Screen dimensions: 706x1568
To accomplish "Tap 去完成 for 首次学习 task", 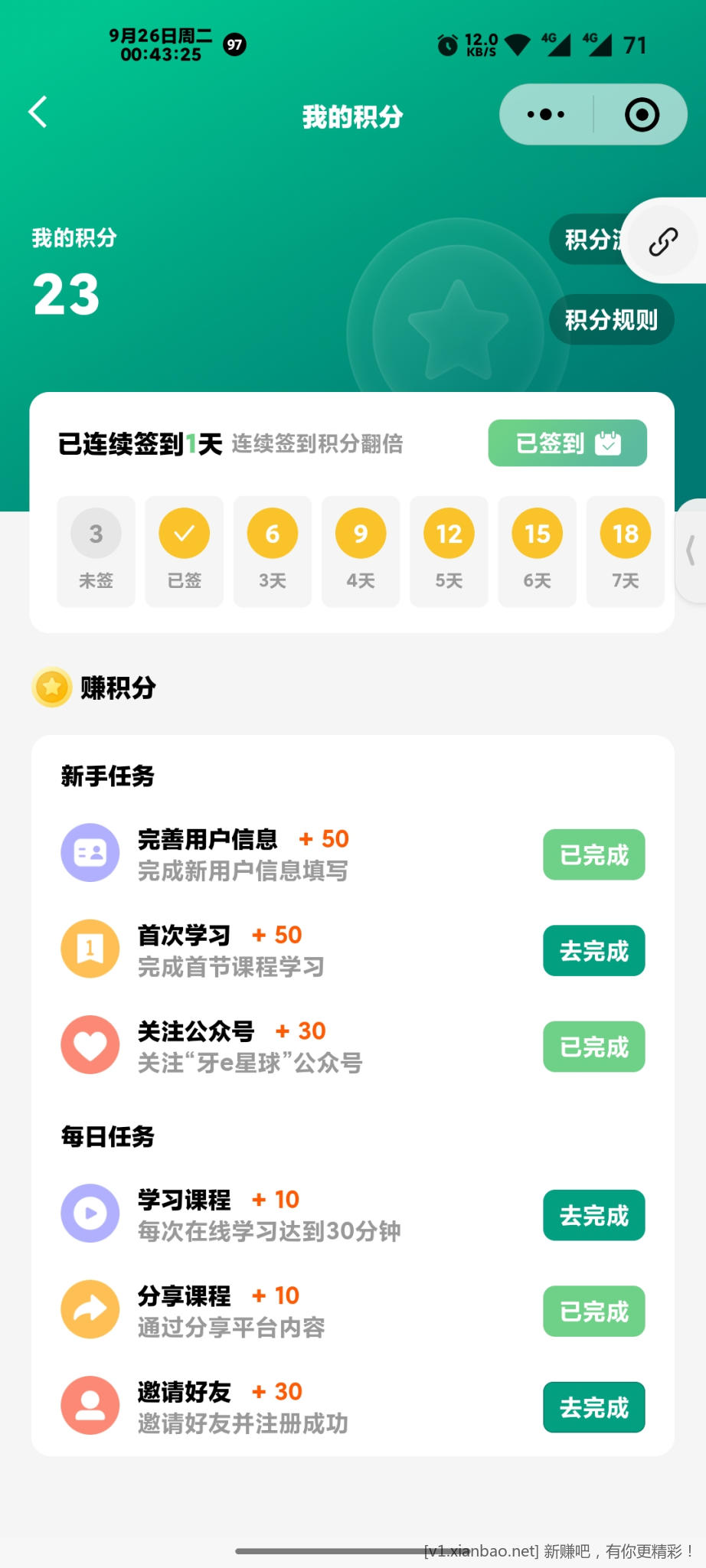I will [594, 951].
